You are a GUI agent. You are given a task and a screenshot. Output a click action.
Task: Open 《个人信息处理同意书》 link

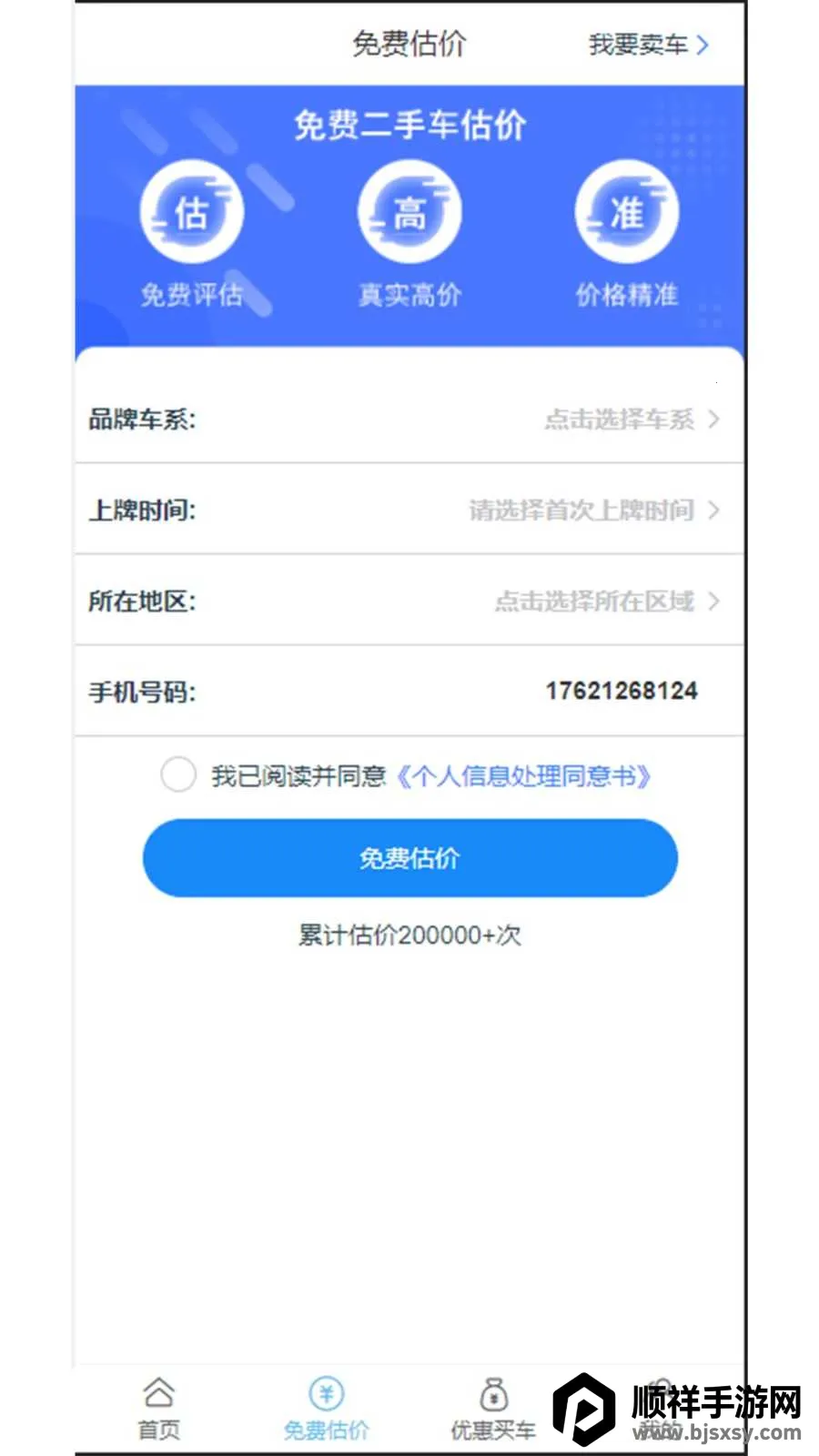tap(524, 776)
